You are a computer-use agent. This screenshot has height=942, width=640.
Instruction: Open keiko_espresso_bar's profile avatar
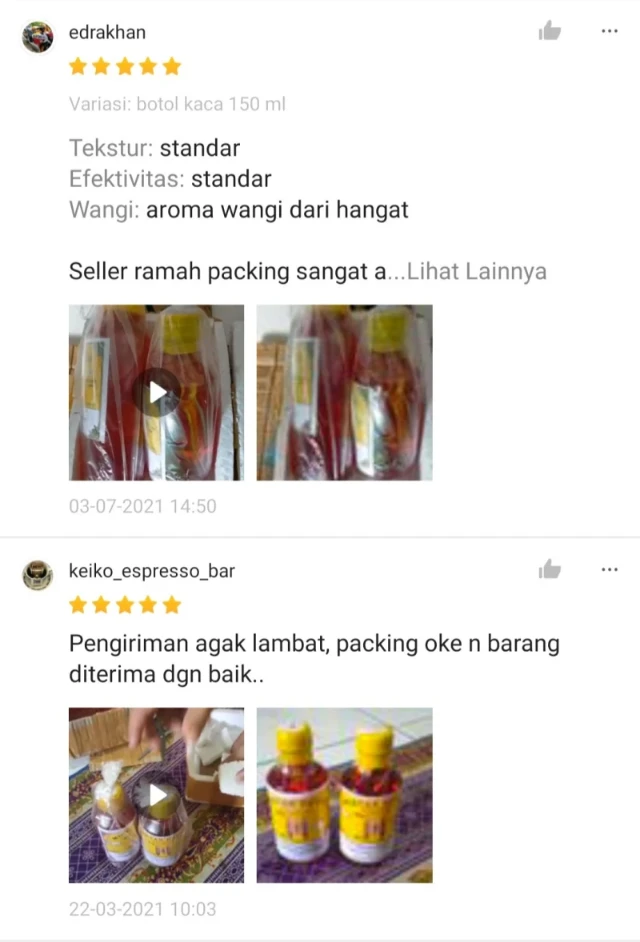pos(37,575)
